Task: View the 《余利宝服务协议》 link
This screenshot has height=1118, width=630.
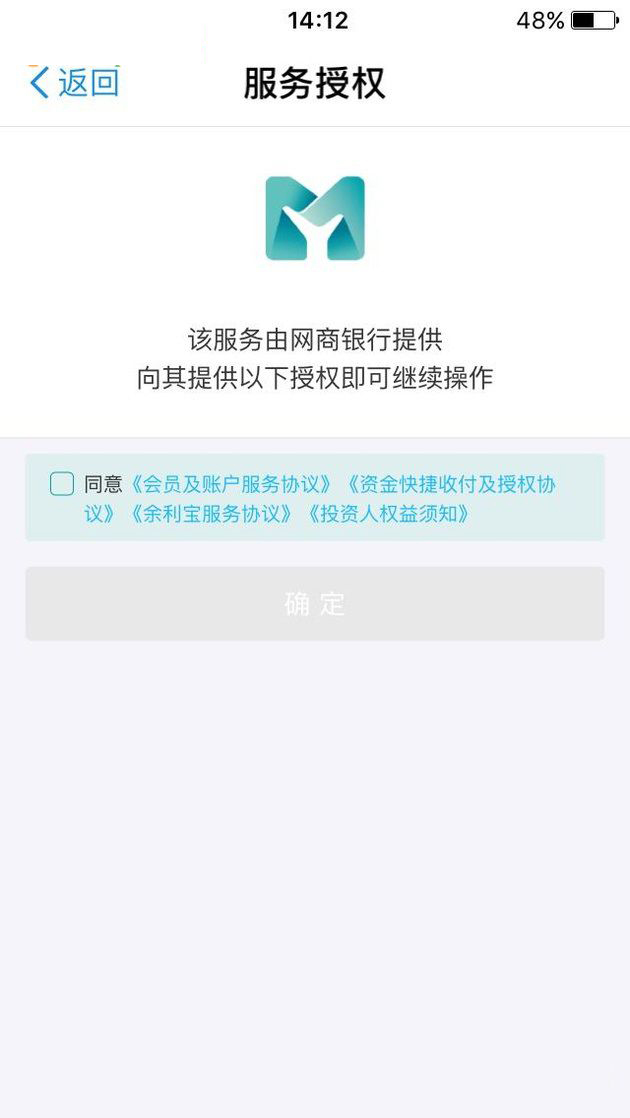Action: [x=210, y=514]
